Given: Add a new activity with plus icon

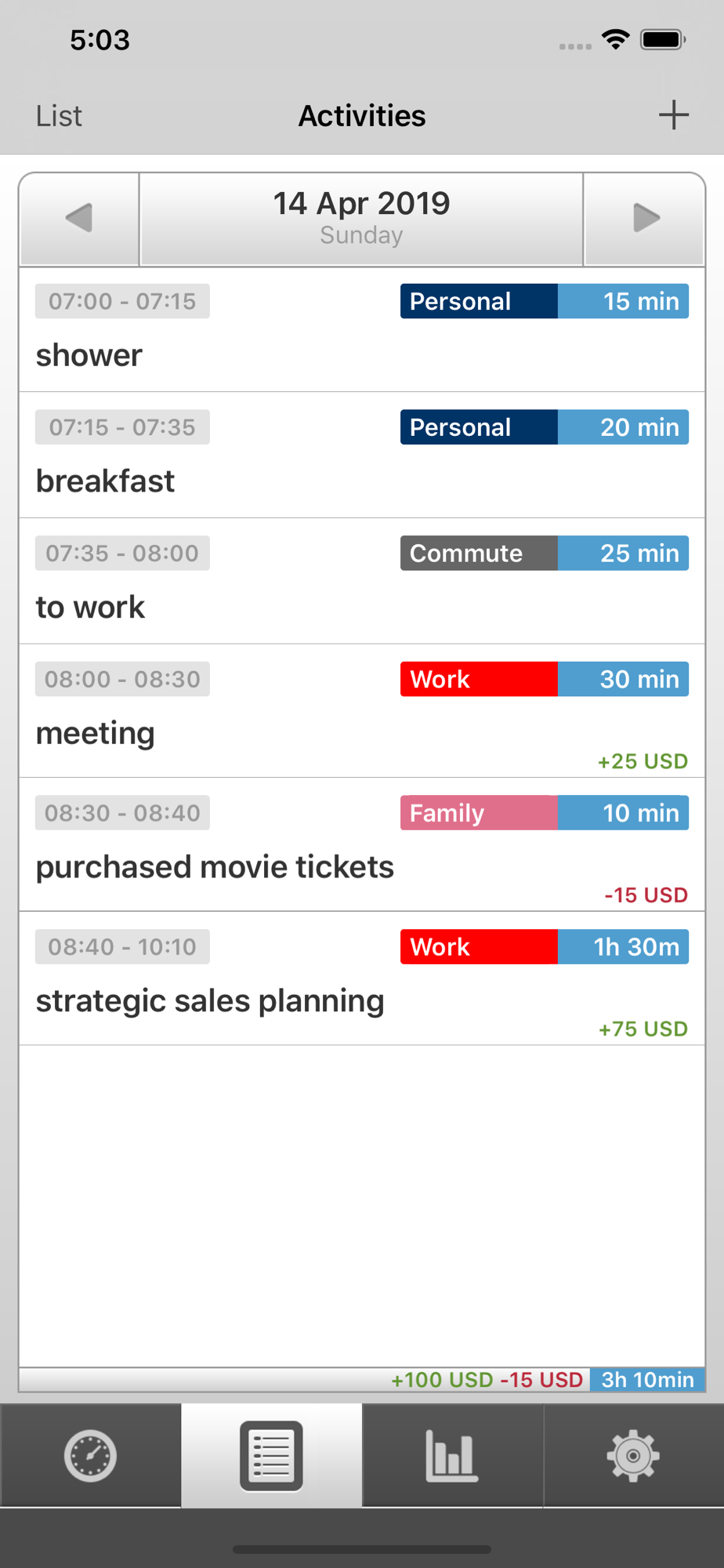Looking at the screenshot, I should [673, 115].
